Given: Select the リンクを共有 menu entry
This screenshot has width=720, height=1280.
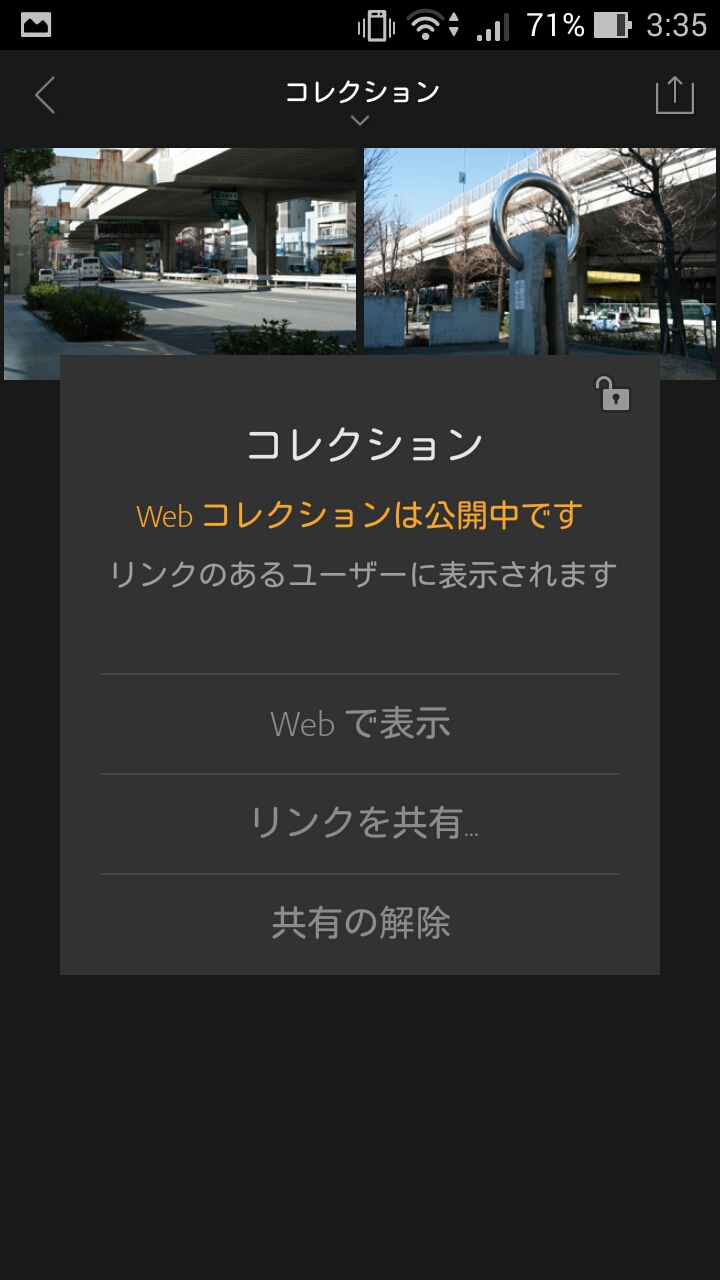Looking at the screenshot, I should [x=358, y=823].
